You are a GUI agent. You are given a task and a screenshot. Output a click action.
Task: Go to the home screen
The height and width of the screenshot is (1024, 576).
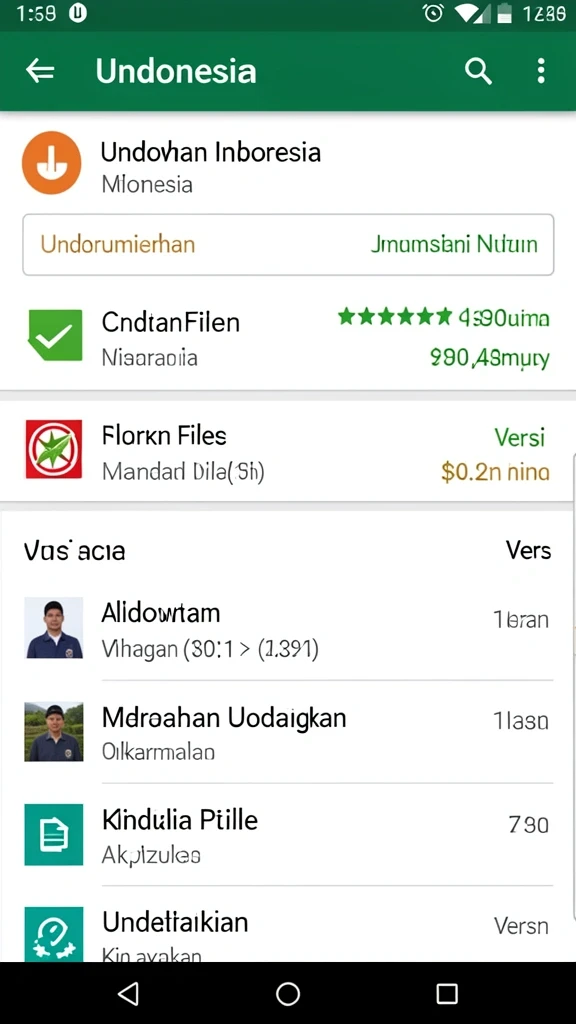288,994
